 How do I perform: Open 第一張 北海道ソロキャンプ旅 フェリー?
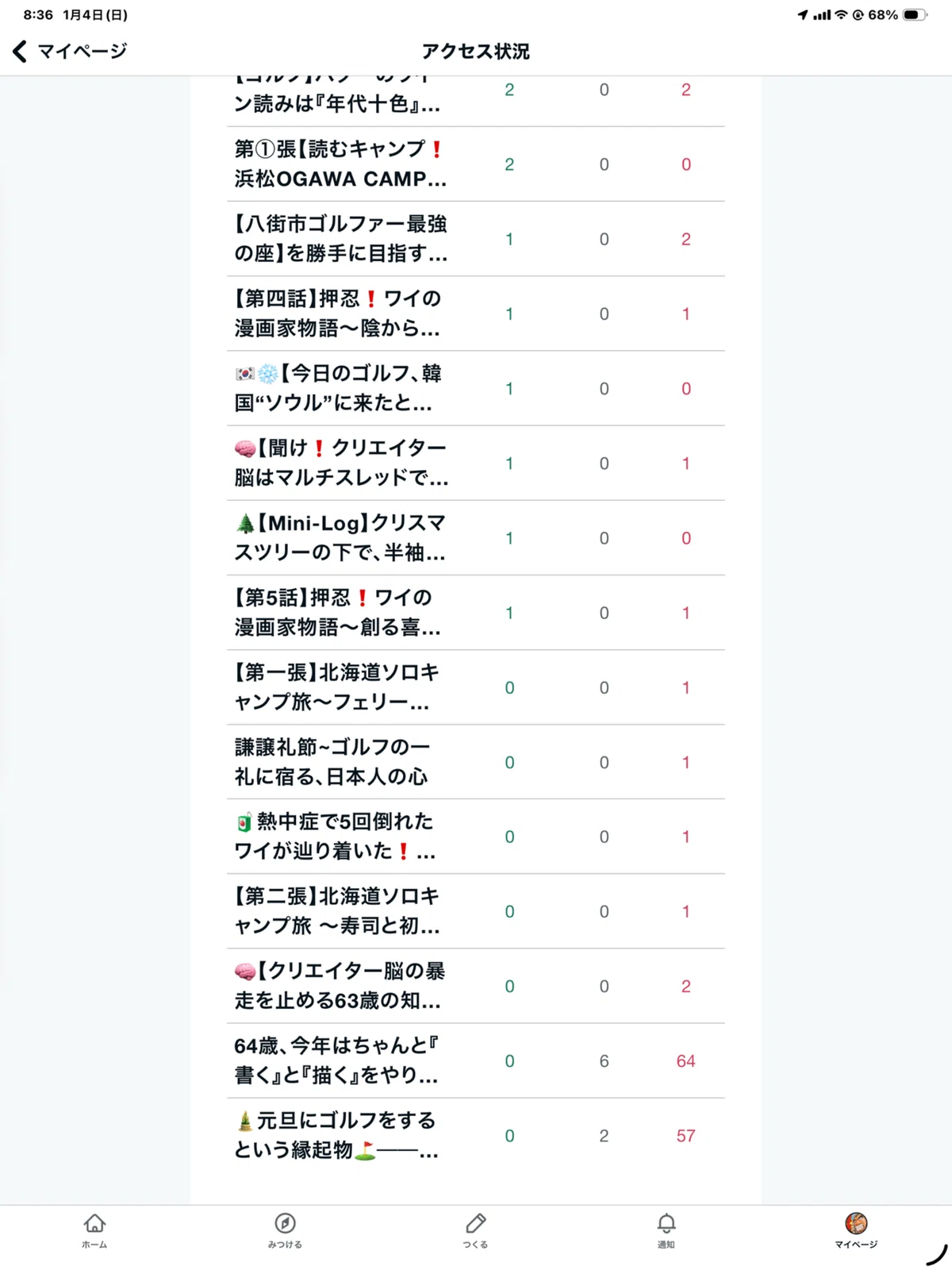[476, 687]
